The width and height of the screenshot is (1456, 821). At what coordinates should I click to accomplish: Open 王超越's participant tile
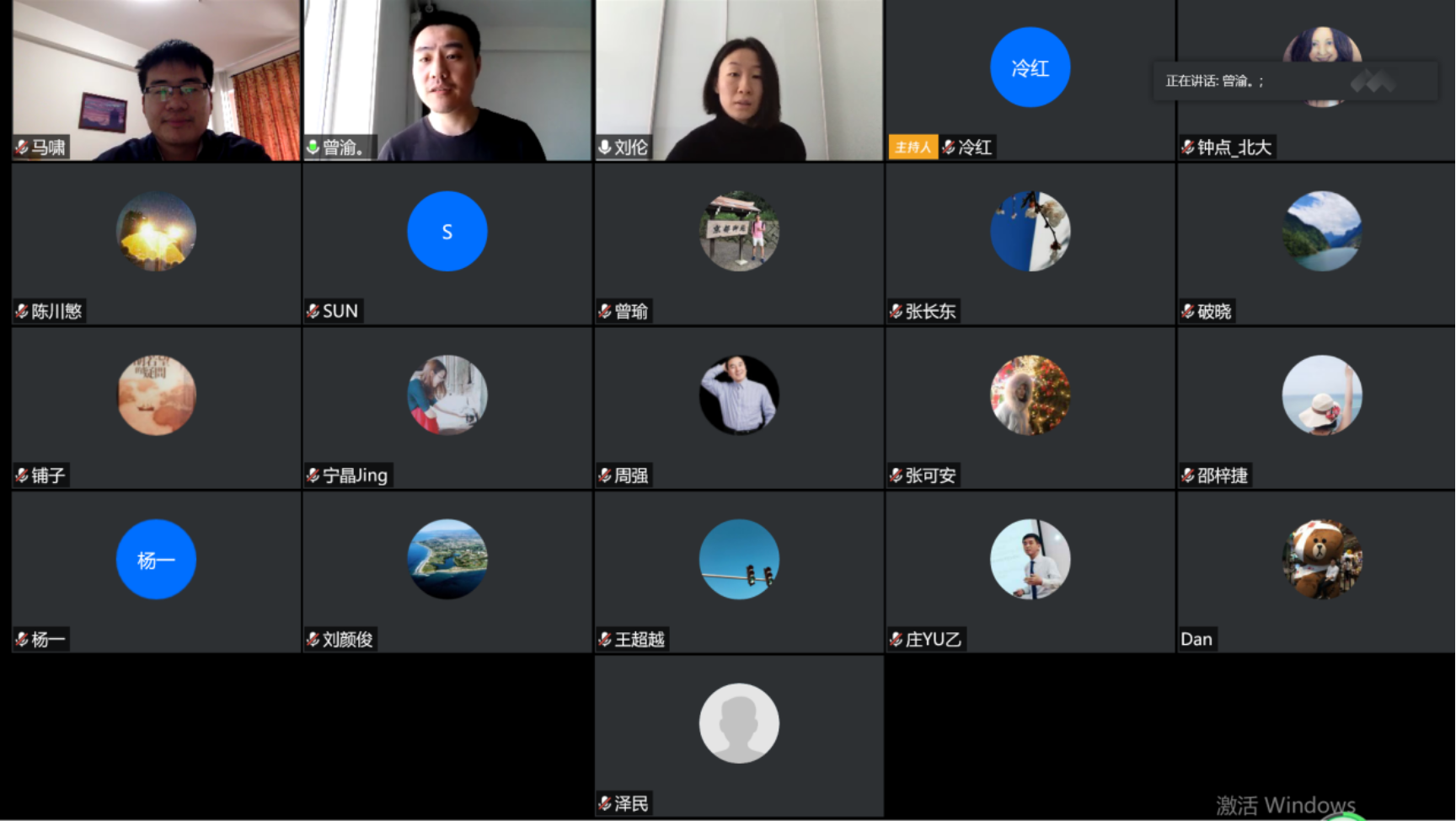(x=739, y=572)
